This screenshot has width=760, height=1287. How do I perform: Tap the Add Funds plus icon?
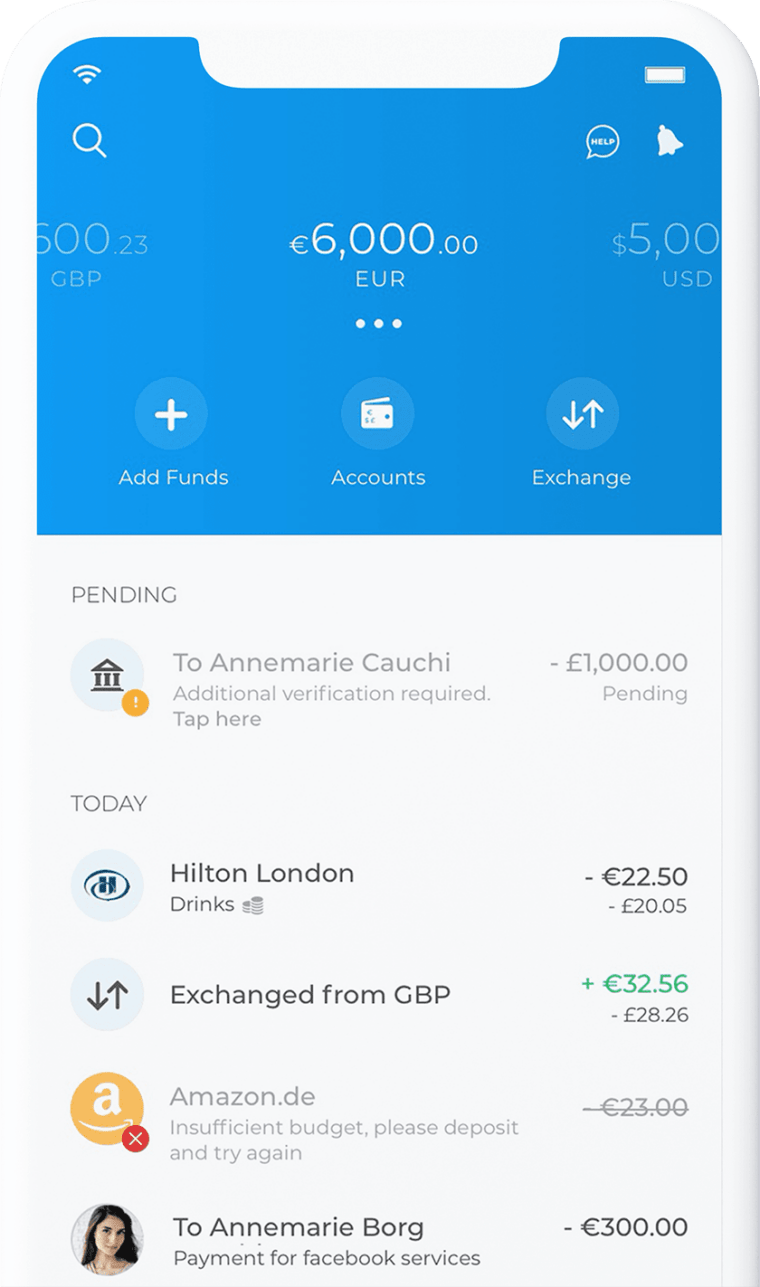171,412
